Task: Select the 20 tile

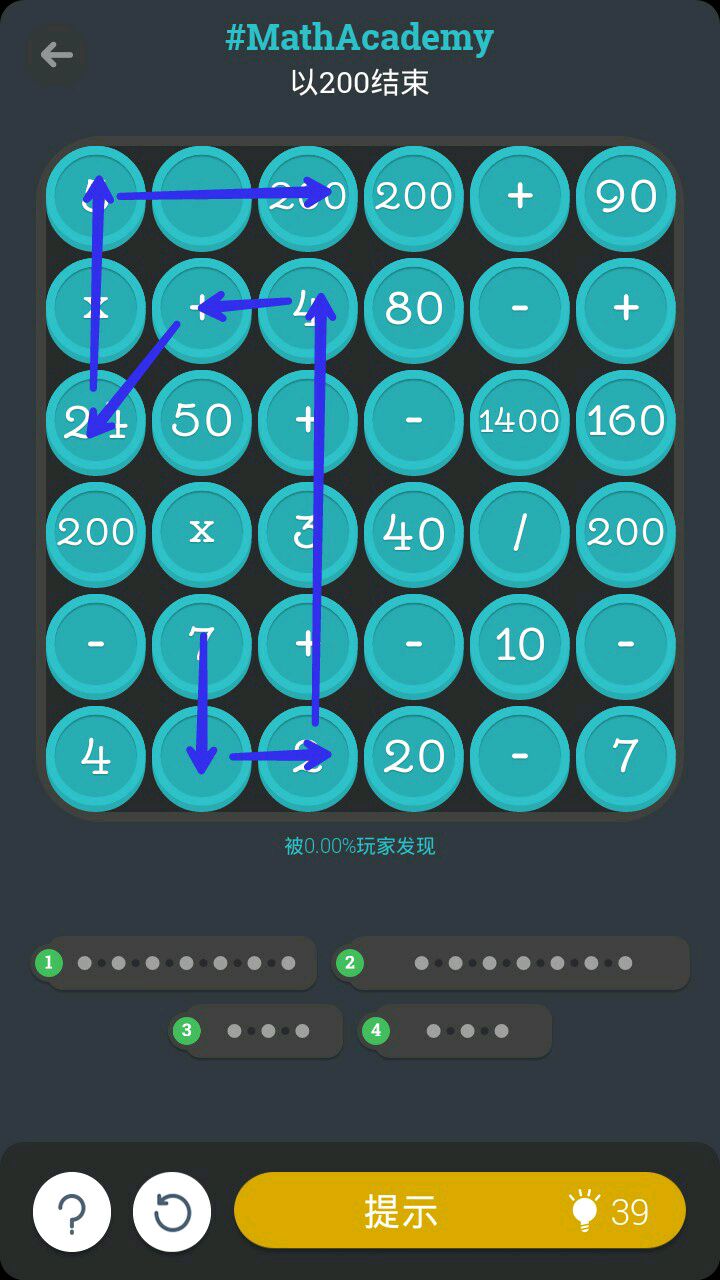Action: 414,756
